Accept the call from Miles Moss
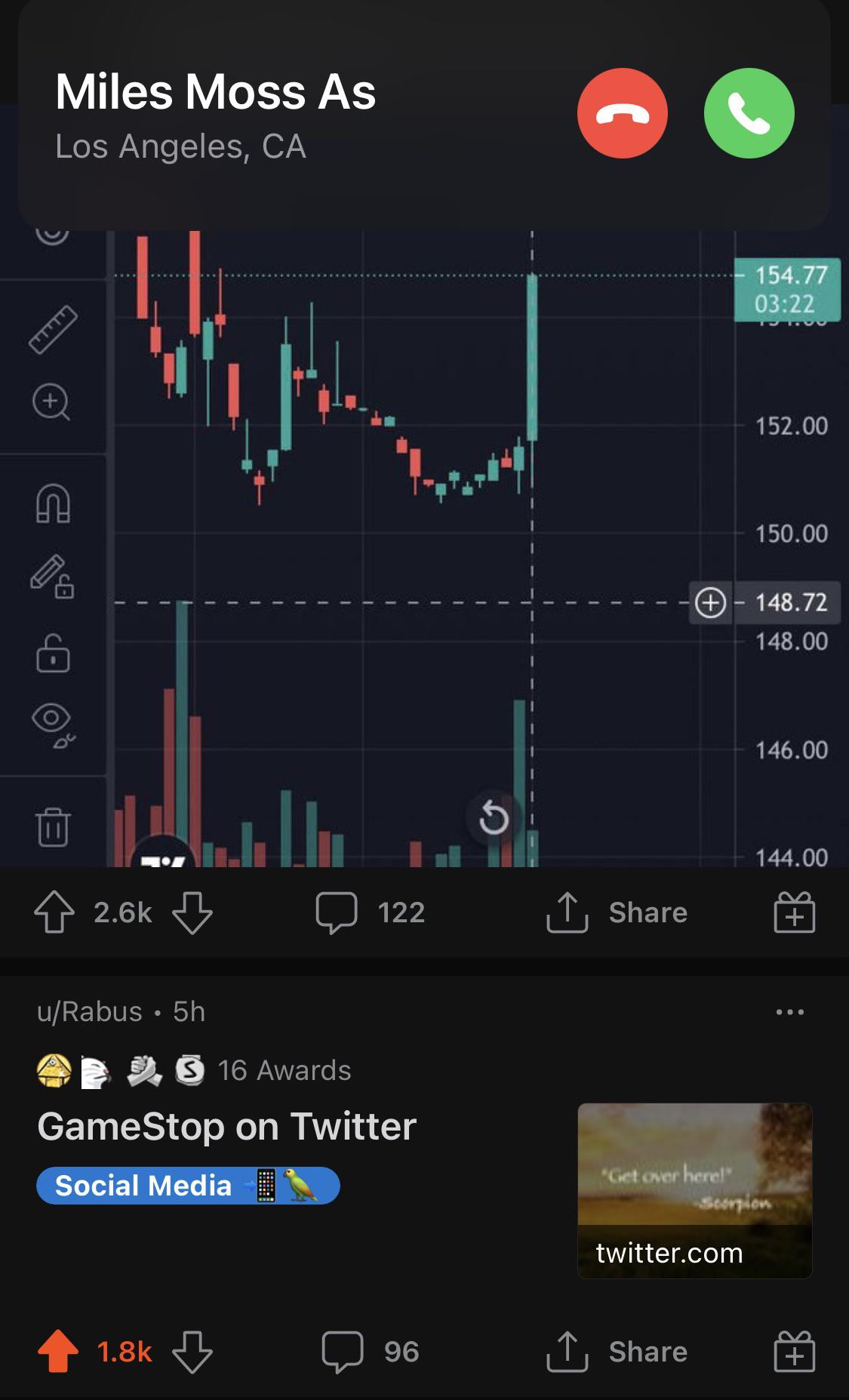849x1400 pixels. (x=749, y=112)
